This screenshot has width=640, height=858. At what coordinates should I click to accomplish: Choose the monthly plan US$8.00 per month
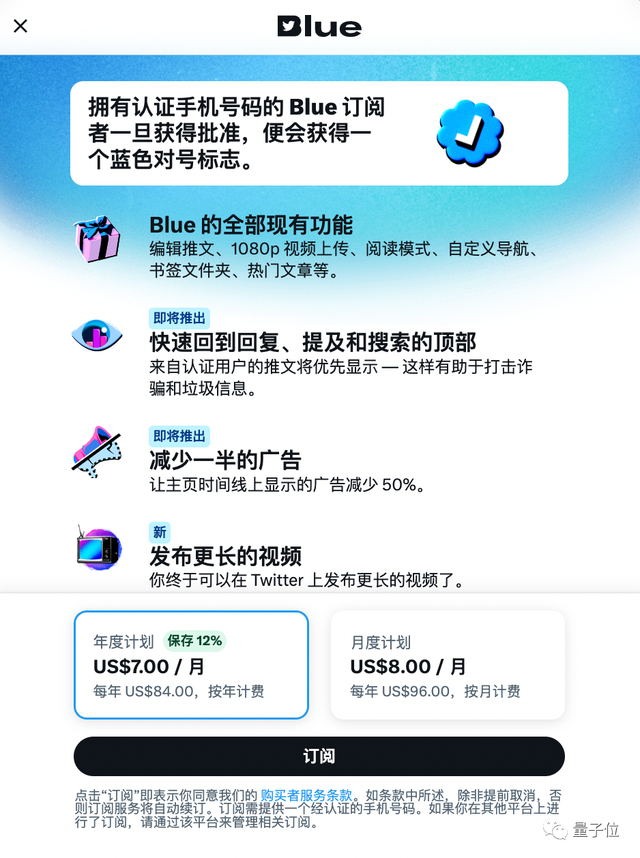coord(447,665)
